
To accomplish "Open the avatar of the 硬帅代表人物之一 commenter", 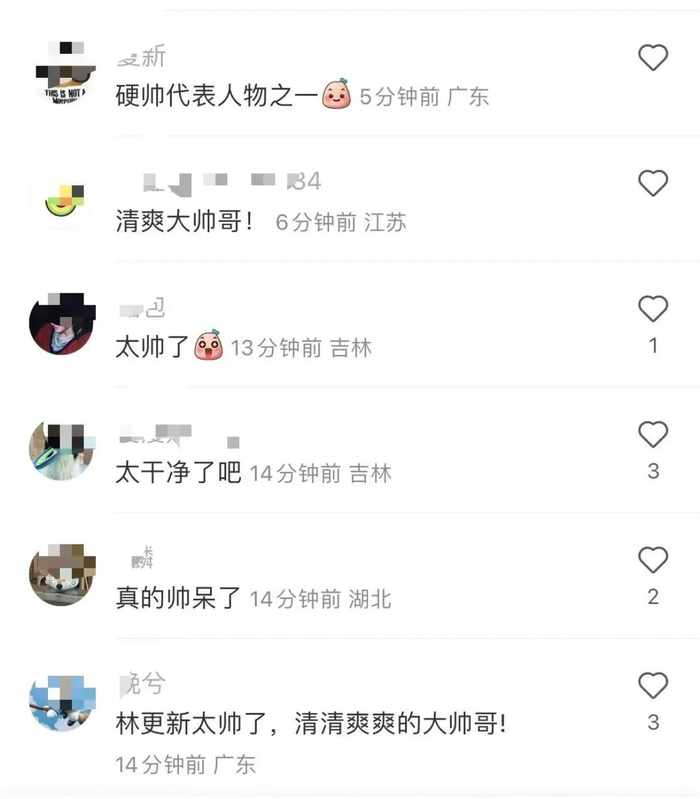I will tap(63, 73).
